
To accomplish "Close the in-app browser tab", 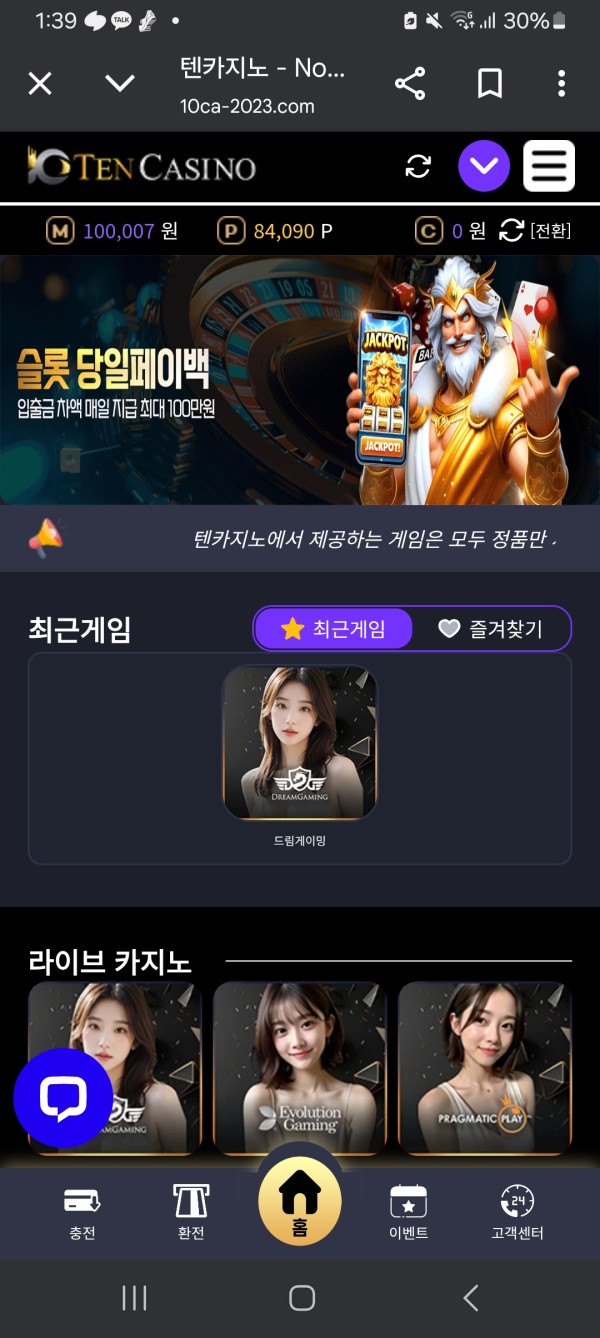I will tap(40, 83).
